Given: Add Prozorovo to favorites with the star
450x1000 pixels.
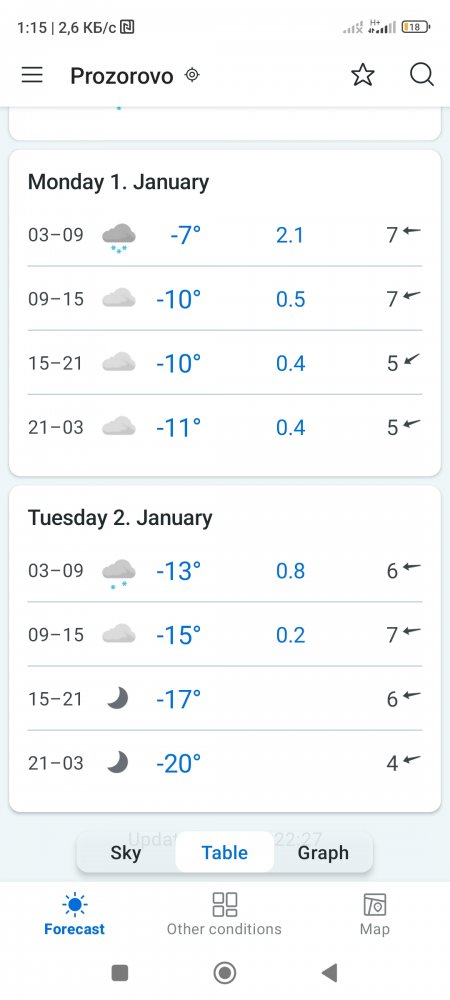Looking at the screenshot, I should click(363, 75).
